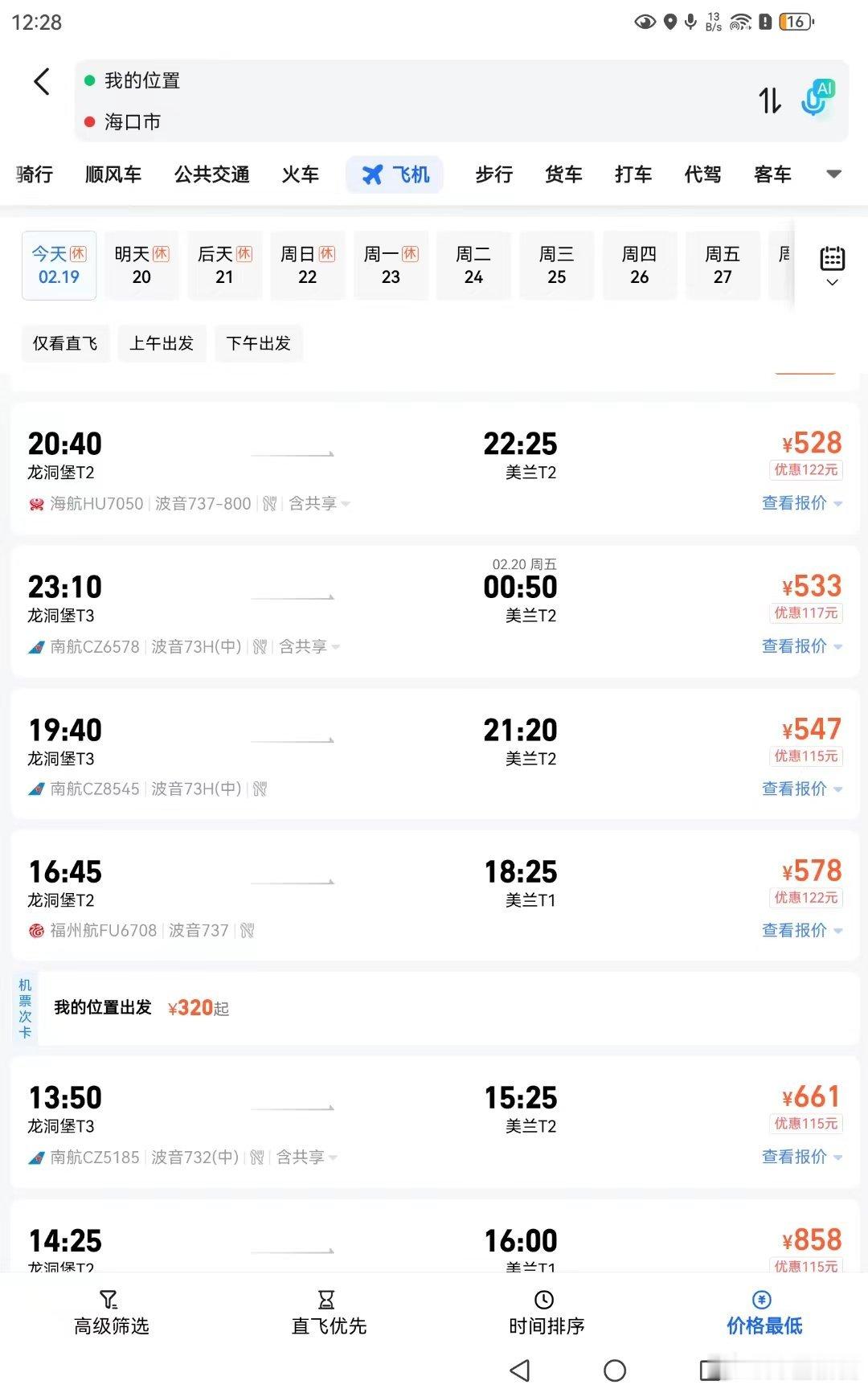Enable the 仅看直飞 direct flights filter
This screenshot has width=868, height=1389.
[65, 343]
